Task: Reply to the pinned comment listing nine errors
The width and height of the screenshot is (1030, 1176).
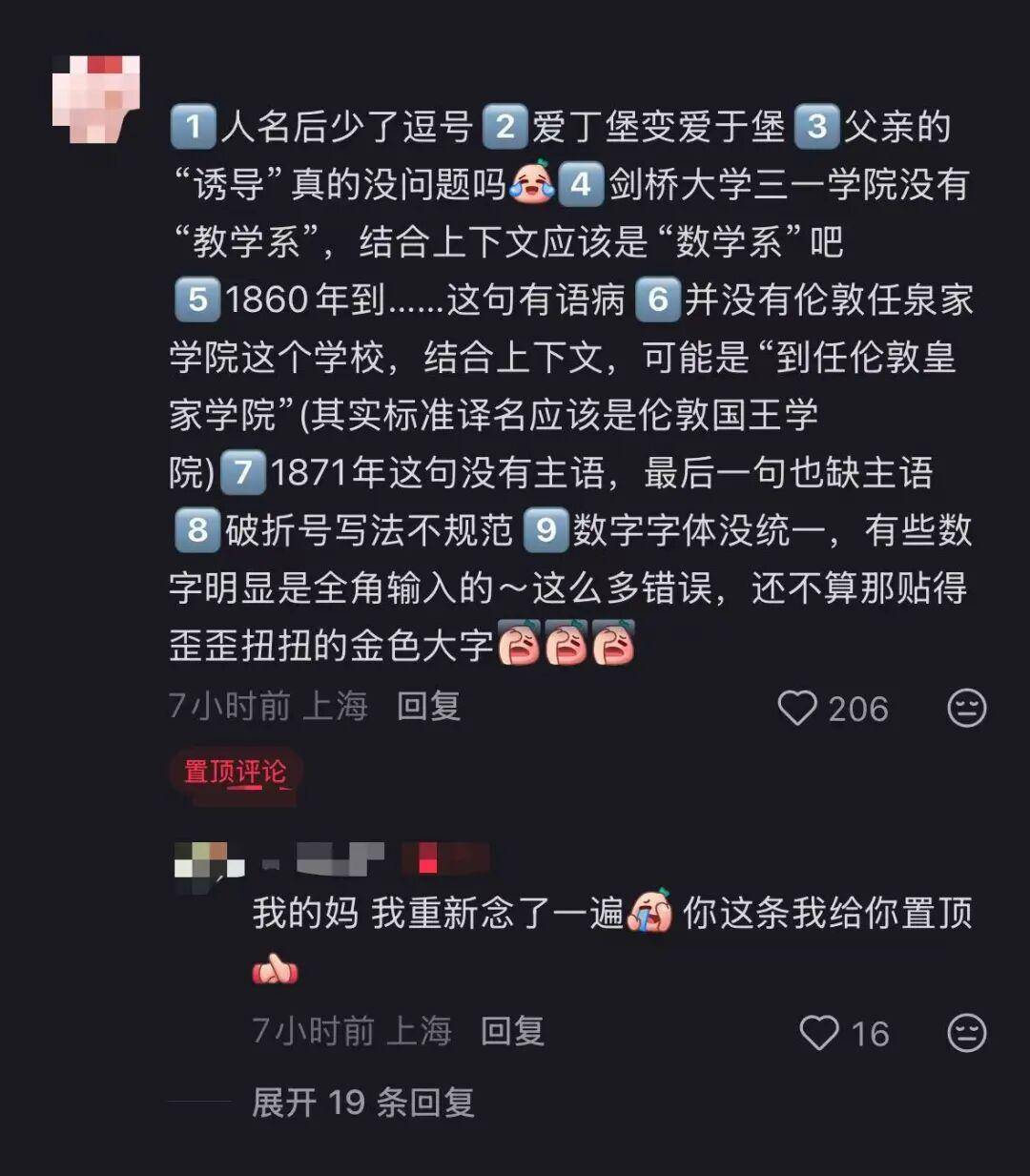Action: click(428, 707)
